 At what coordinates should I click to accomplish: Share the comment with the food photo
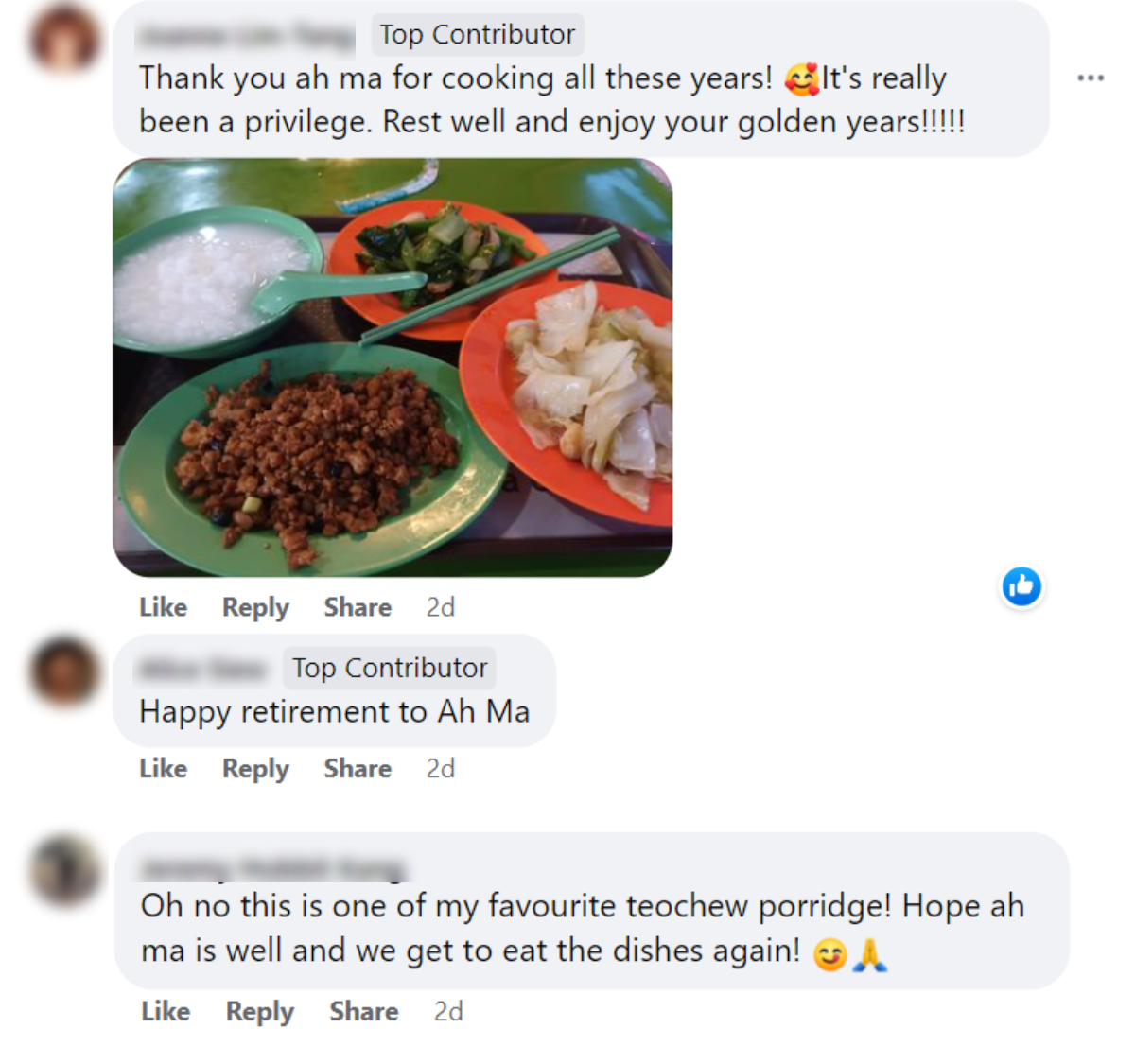tap(358, 607)
